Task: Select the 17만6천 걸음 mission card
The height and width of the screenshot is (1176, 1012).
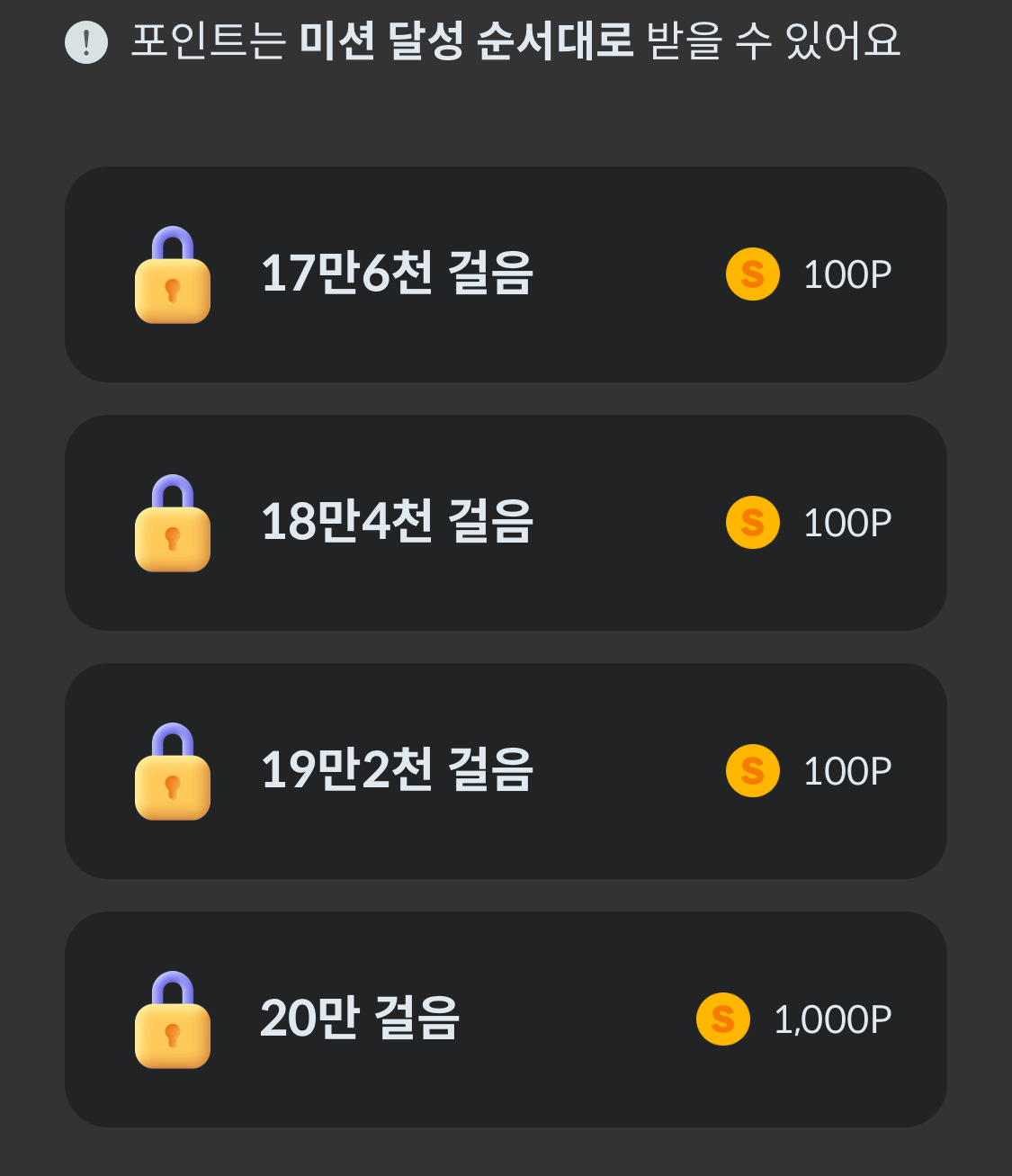Action: (505, 274)
